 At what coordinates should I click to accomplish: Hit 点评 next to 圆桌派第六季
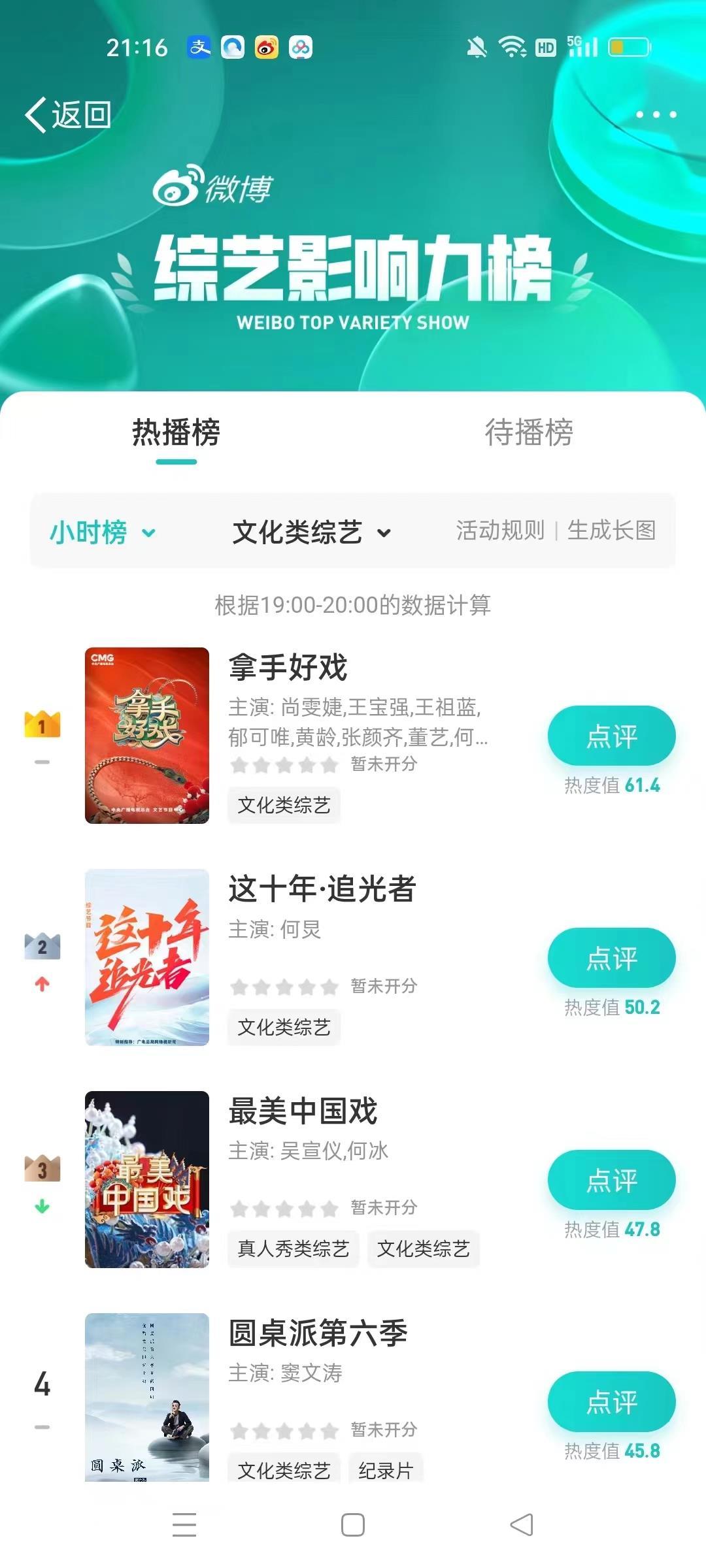click(611, 1401)
